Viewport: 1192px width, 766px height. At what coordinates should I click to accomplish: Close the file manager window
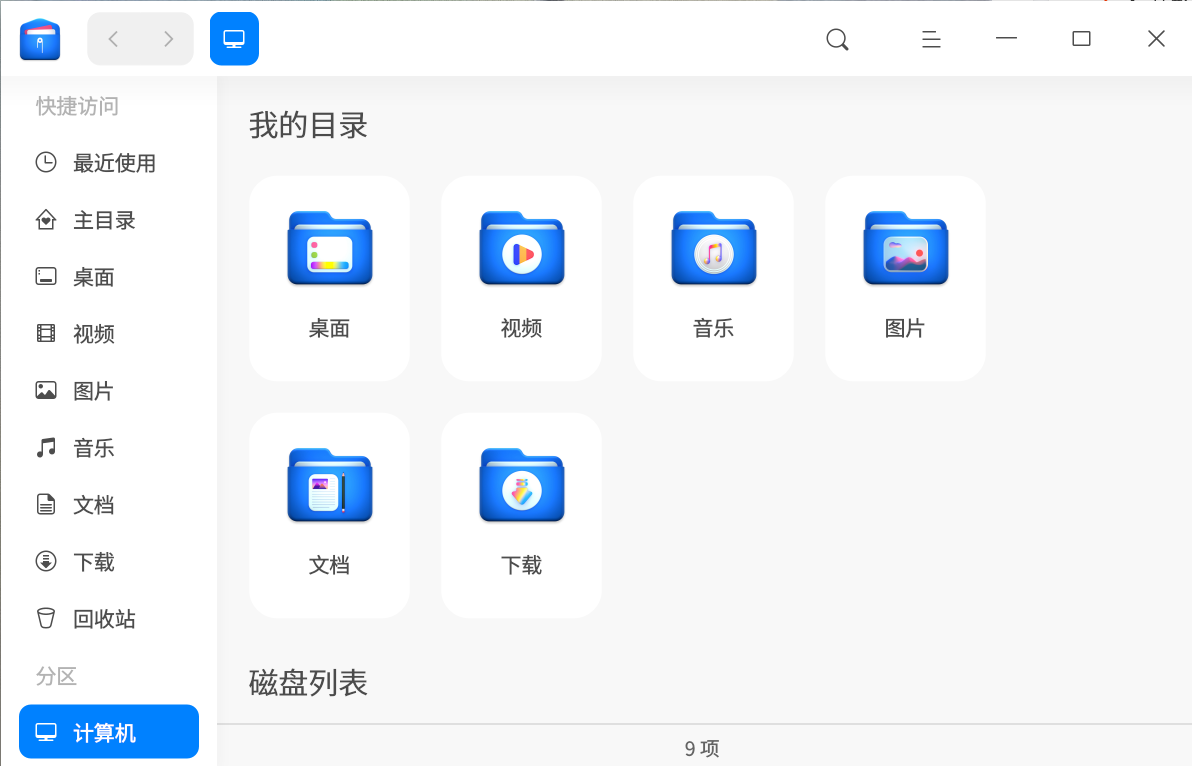(1156, 39)
